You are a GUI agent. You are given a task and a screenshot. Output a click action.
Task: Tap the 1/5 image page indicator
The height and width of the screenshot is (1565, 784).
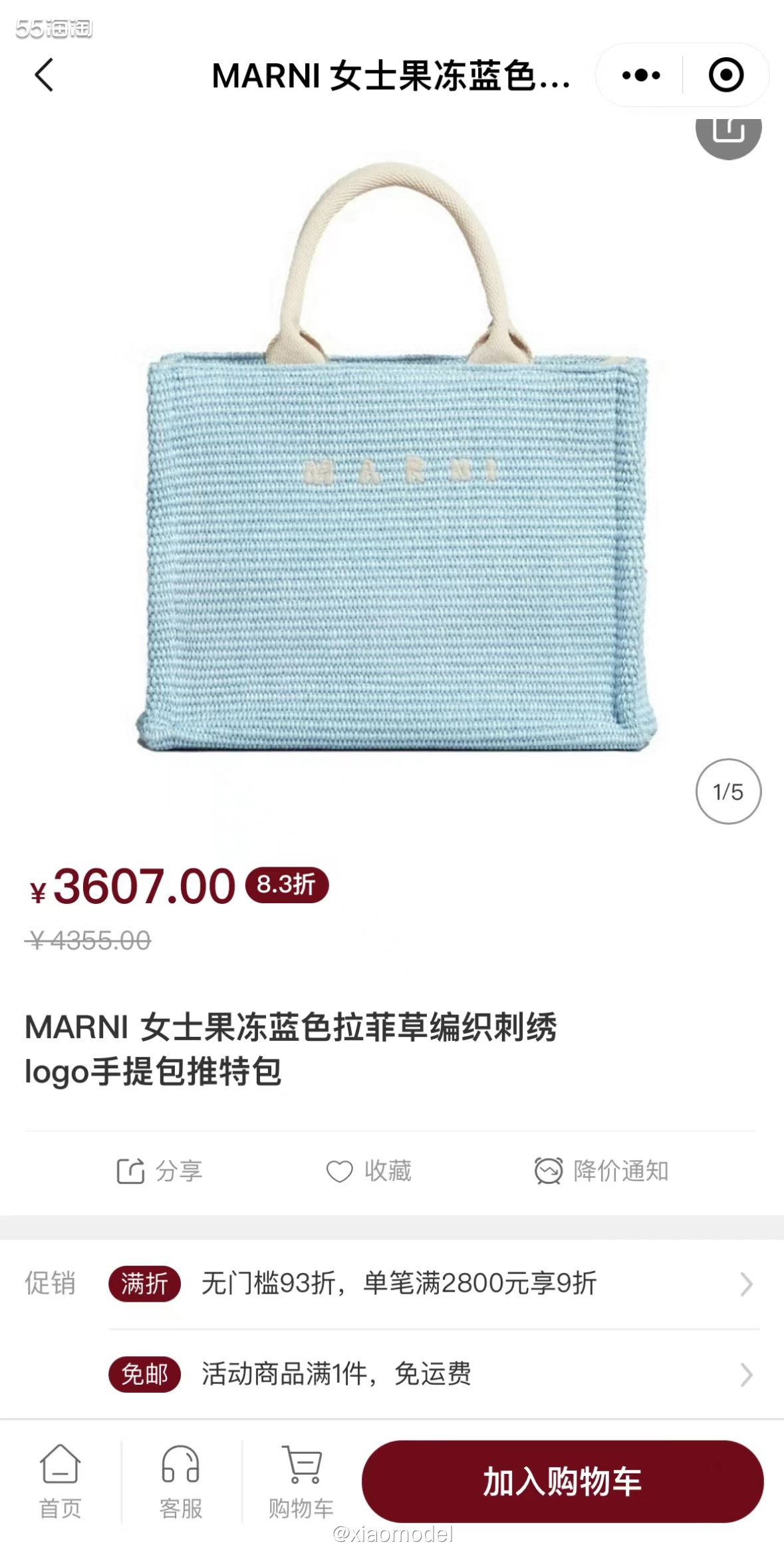tap(729, 791)
